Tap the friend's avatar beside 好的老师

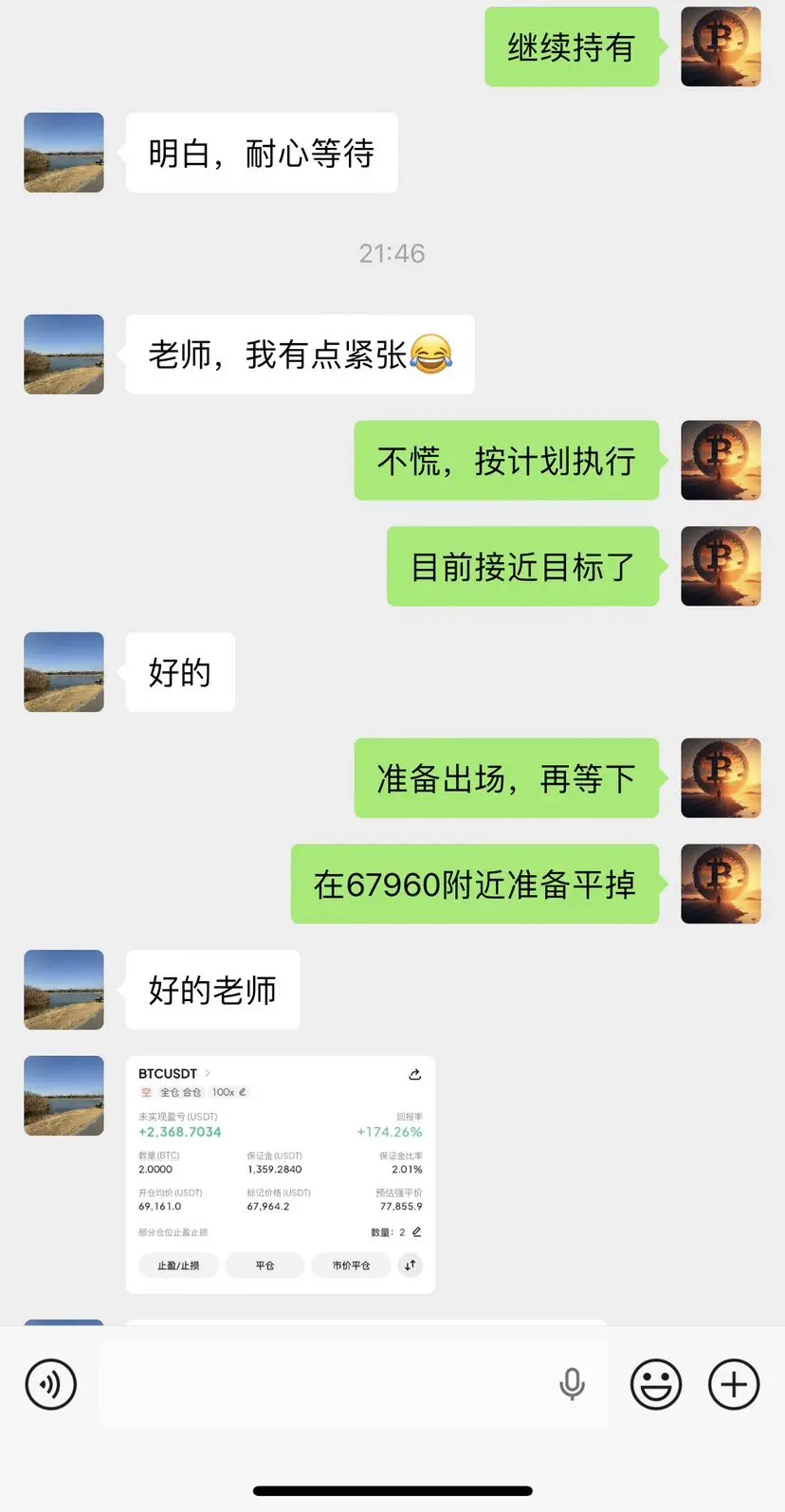[x=64, y=989]
